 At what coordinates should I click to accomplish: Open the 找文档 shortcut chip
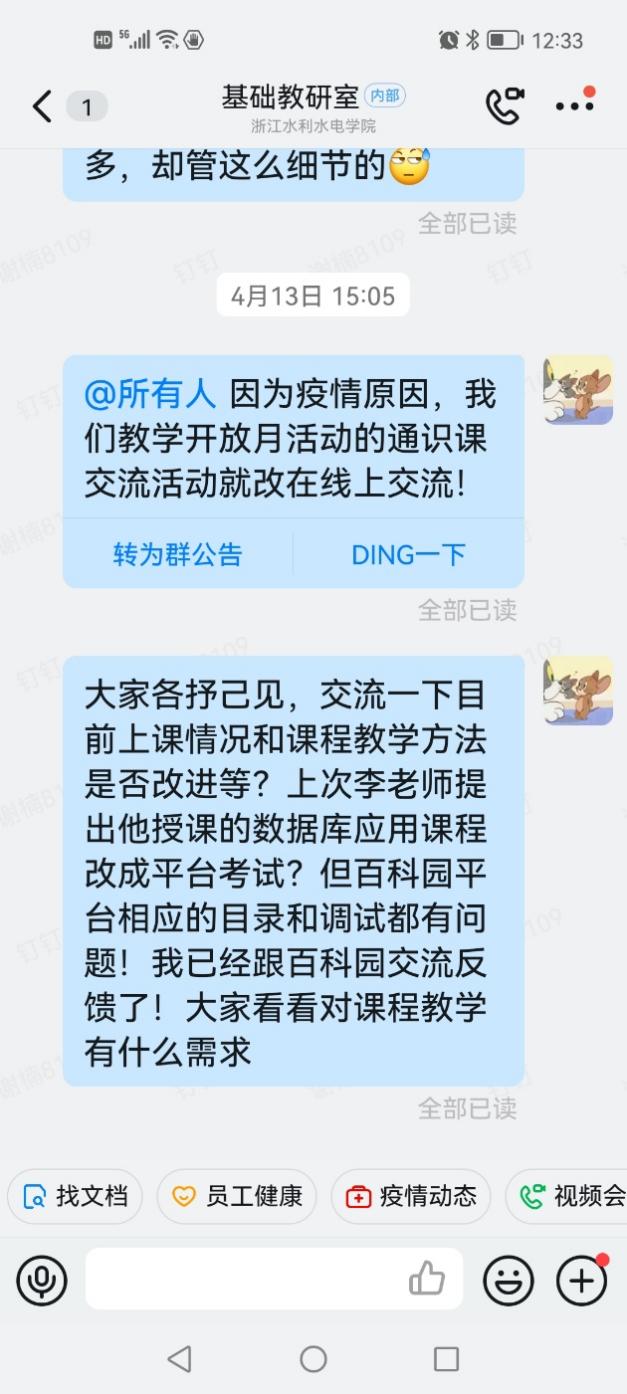click(x=76, y=1196)
